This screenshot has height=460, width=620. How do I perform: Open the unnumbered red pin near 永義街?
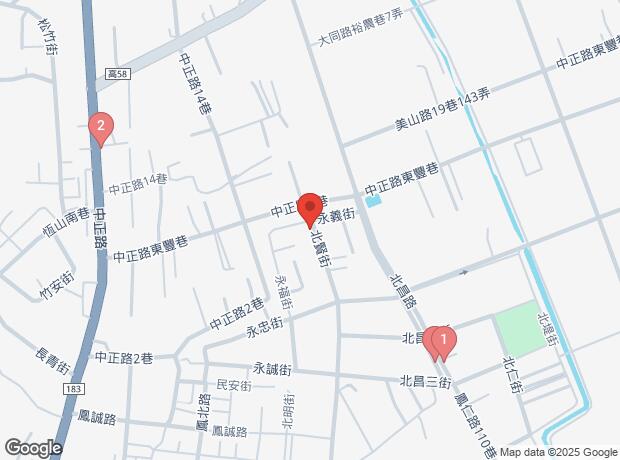tap(309, 207)
